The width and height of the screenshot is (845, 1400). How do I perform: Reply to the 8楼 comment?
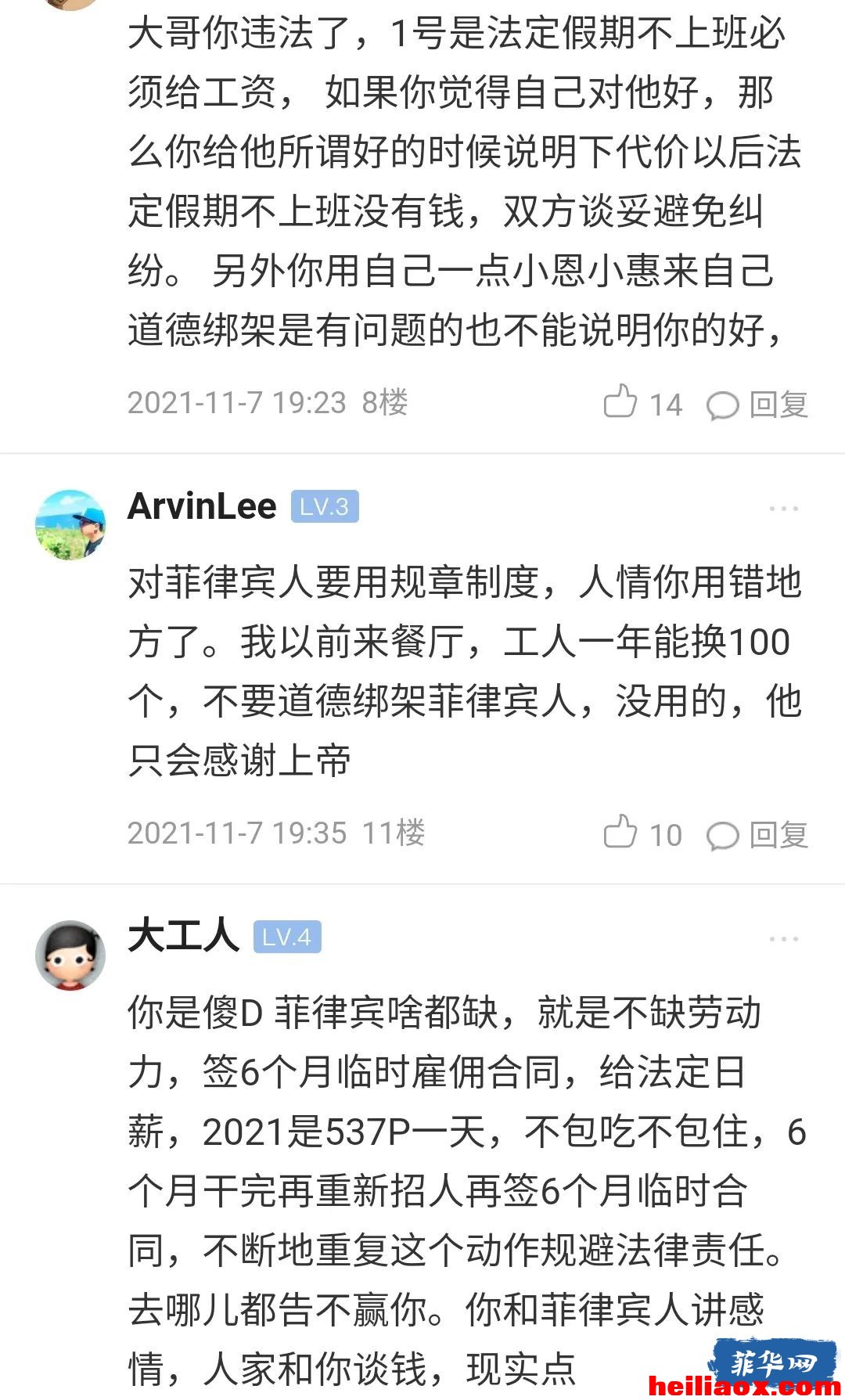coord(757,404)
